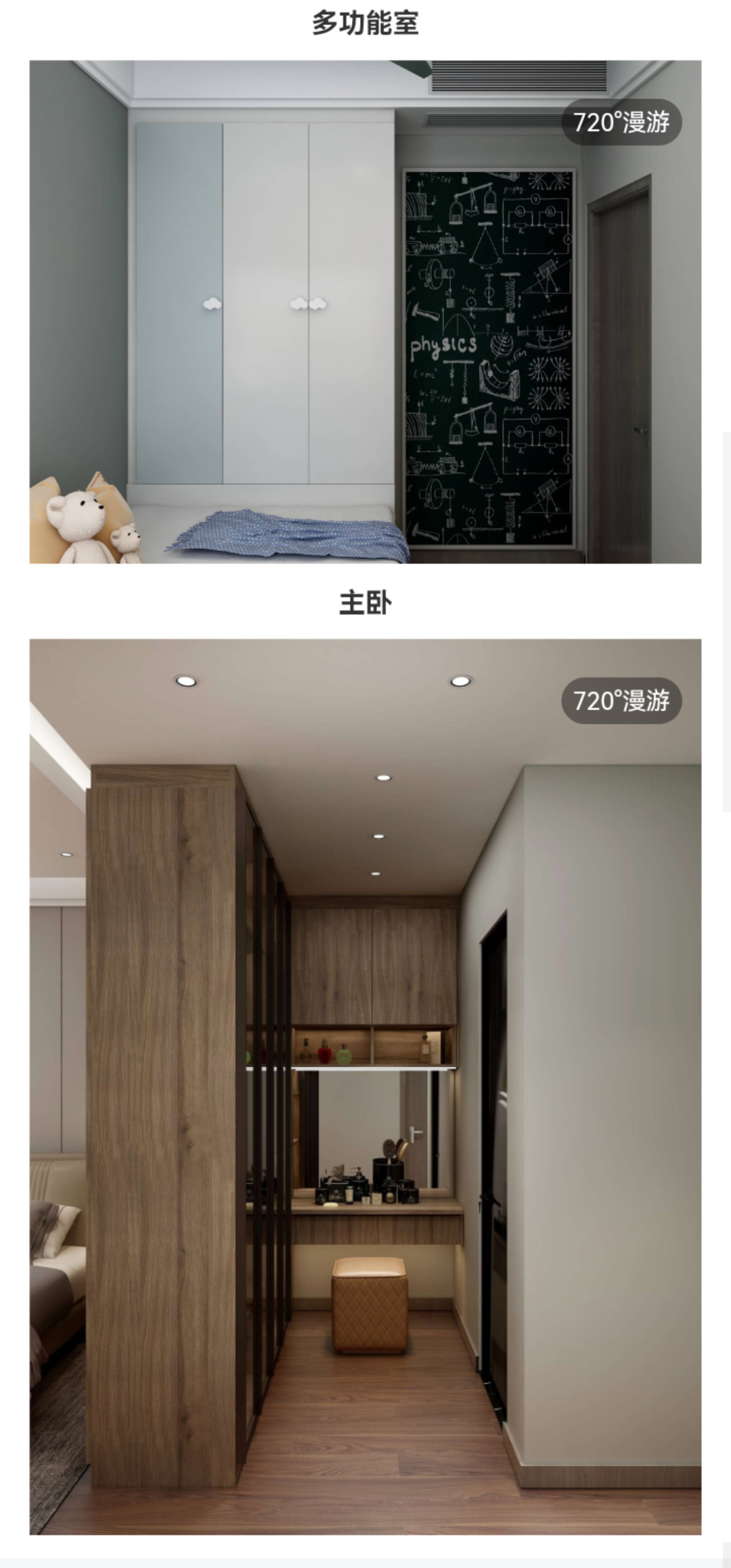Open 720° tour of the 多功能室
This screenshot has width=731, height=1568.
tap(621, 122)
